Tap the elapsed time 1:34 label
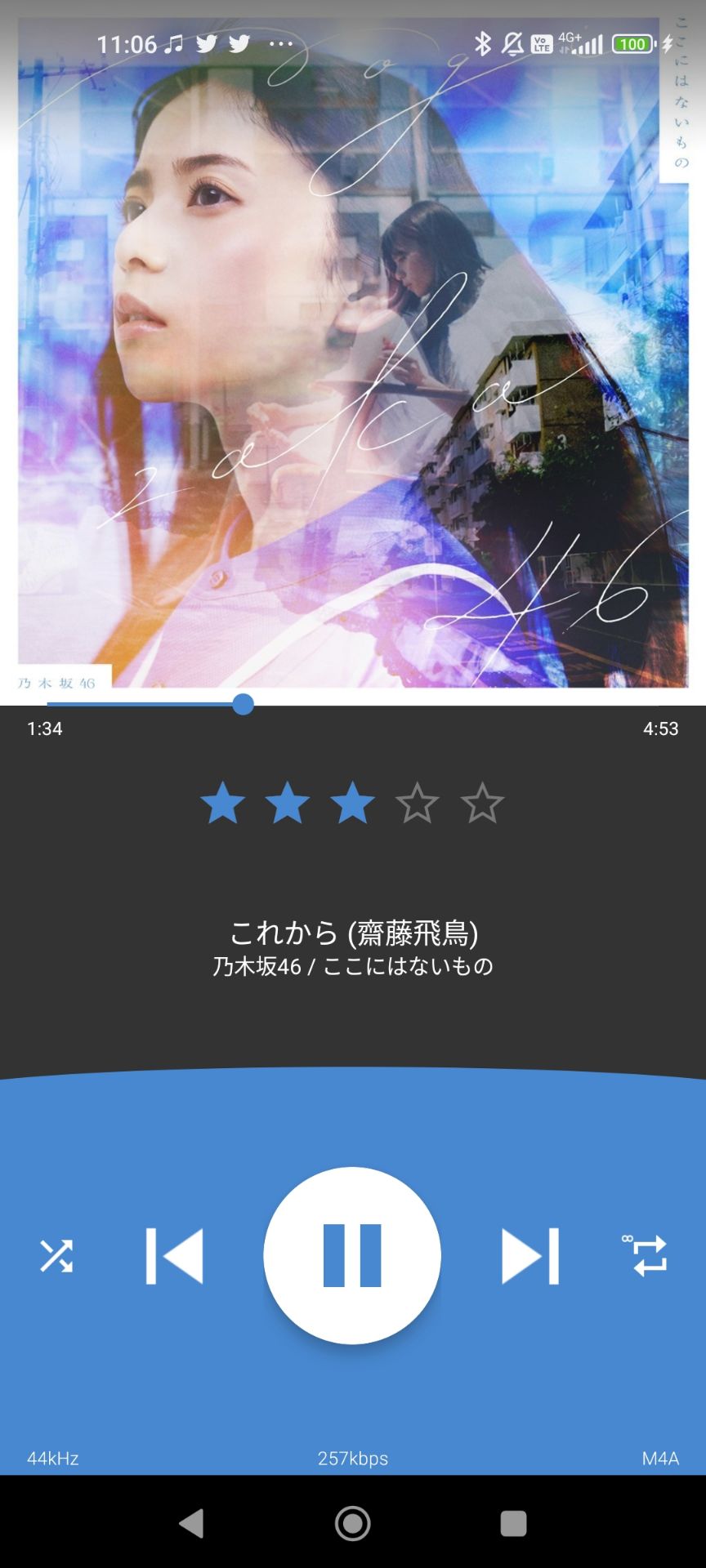The width and height of the screenshot is (706, 1568). [x=45, y=729]
